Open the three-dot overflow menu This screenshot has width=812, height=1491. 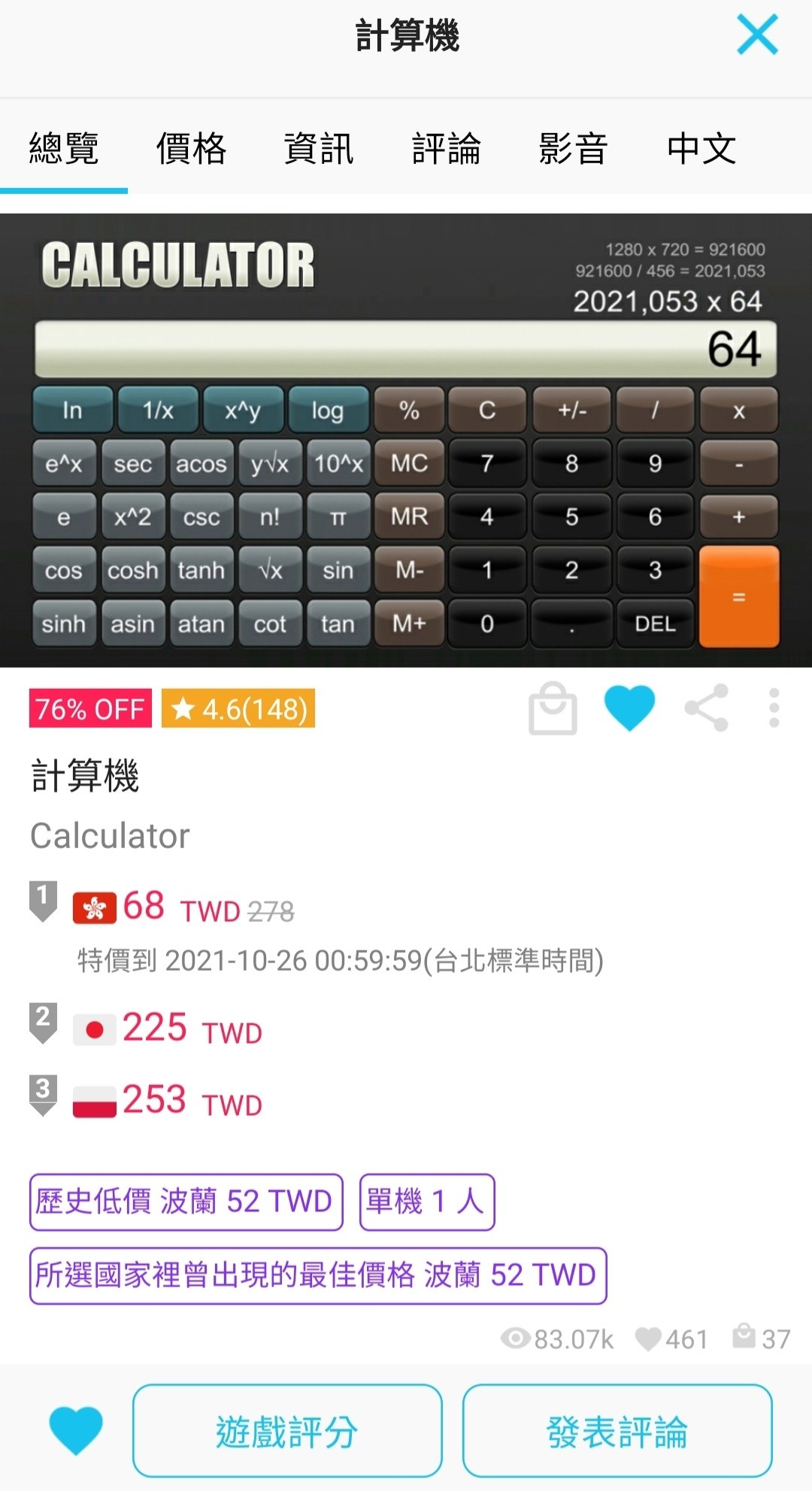point(773,705)
